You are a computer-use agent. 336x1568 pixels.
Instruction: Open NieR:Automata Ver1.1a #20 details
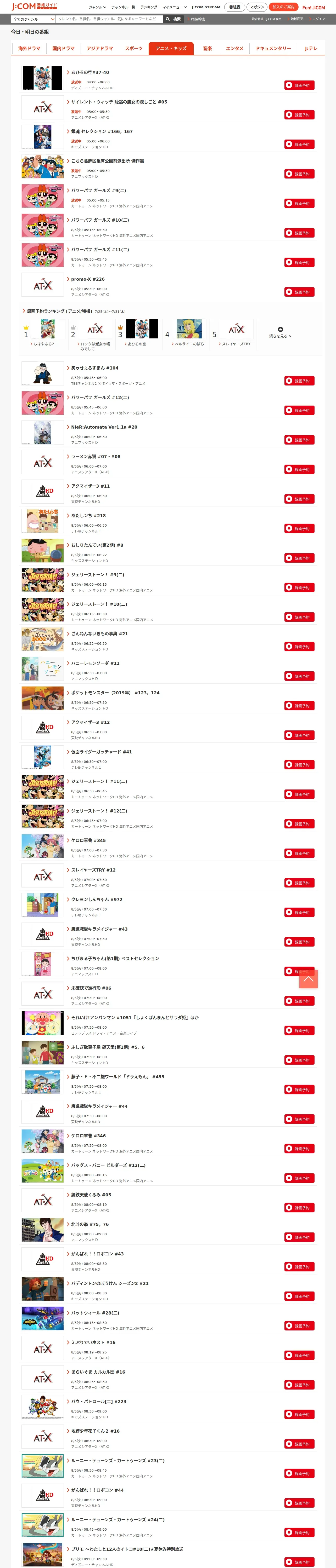coord(104,427)
